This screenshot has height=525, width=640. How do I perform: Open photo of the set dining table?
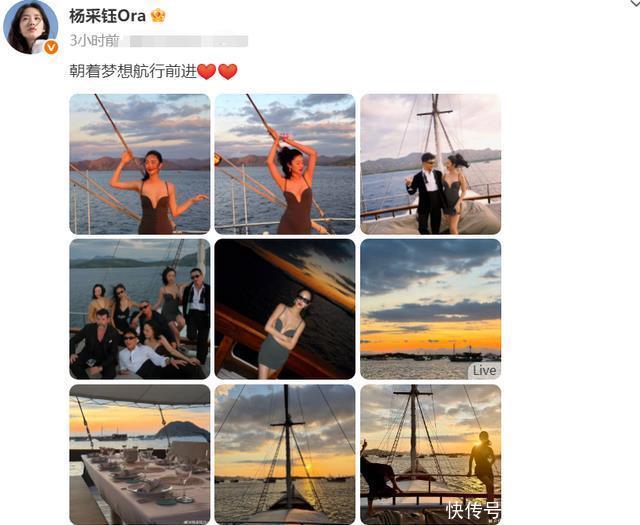(140, 454)
